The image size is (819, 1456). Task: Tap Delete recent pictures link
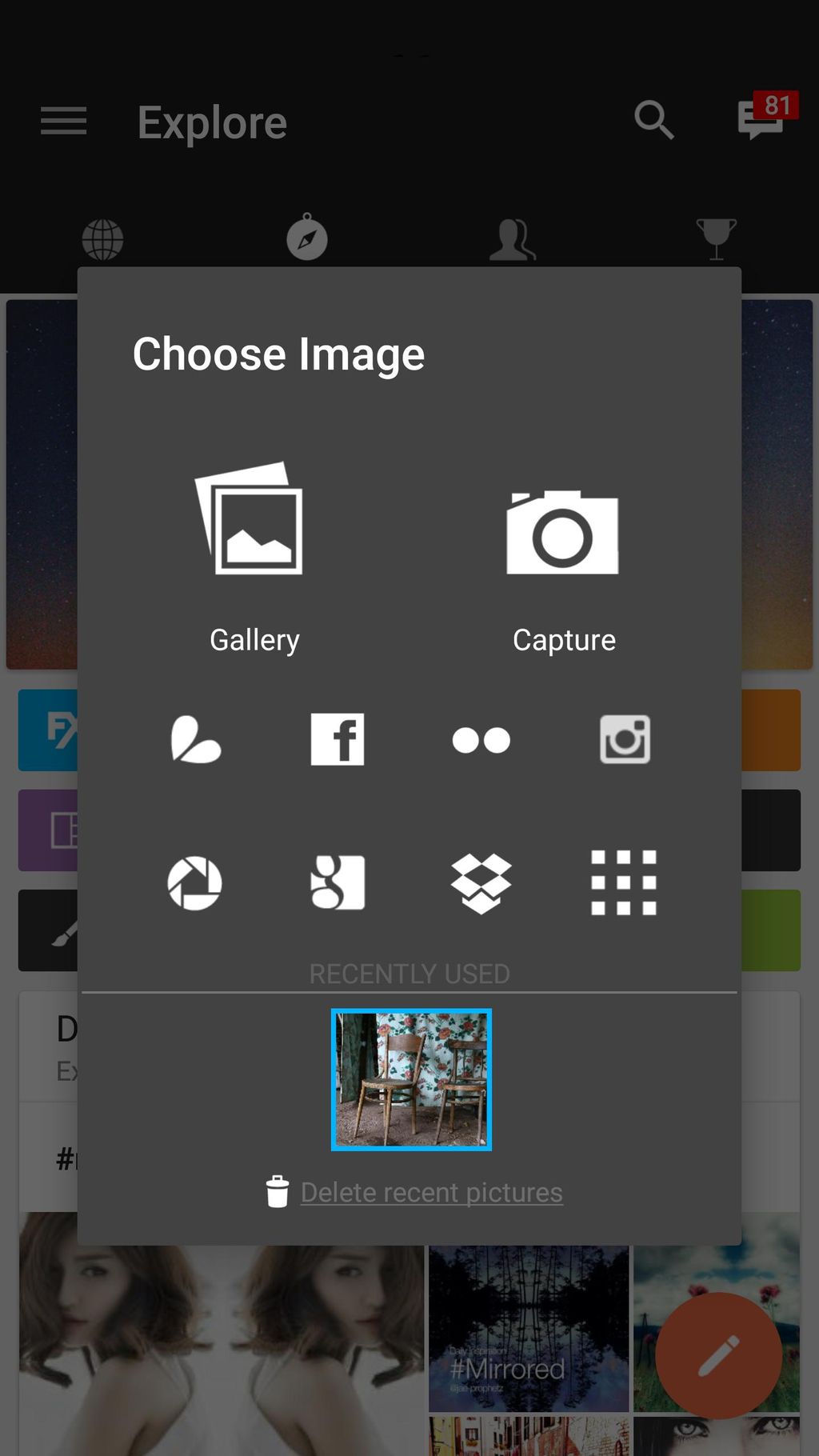[432, 1193]
